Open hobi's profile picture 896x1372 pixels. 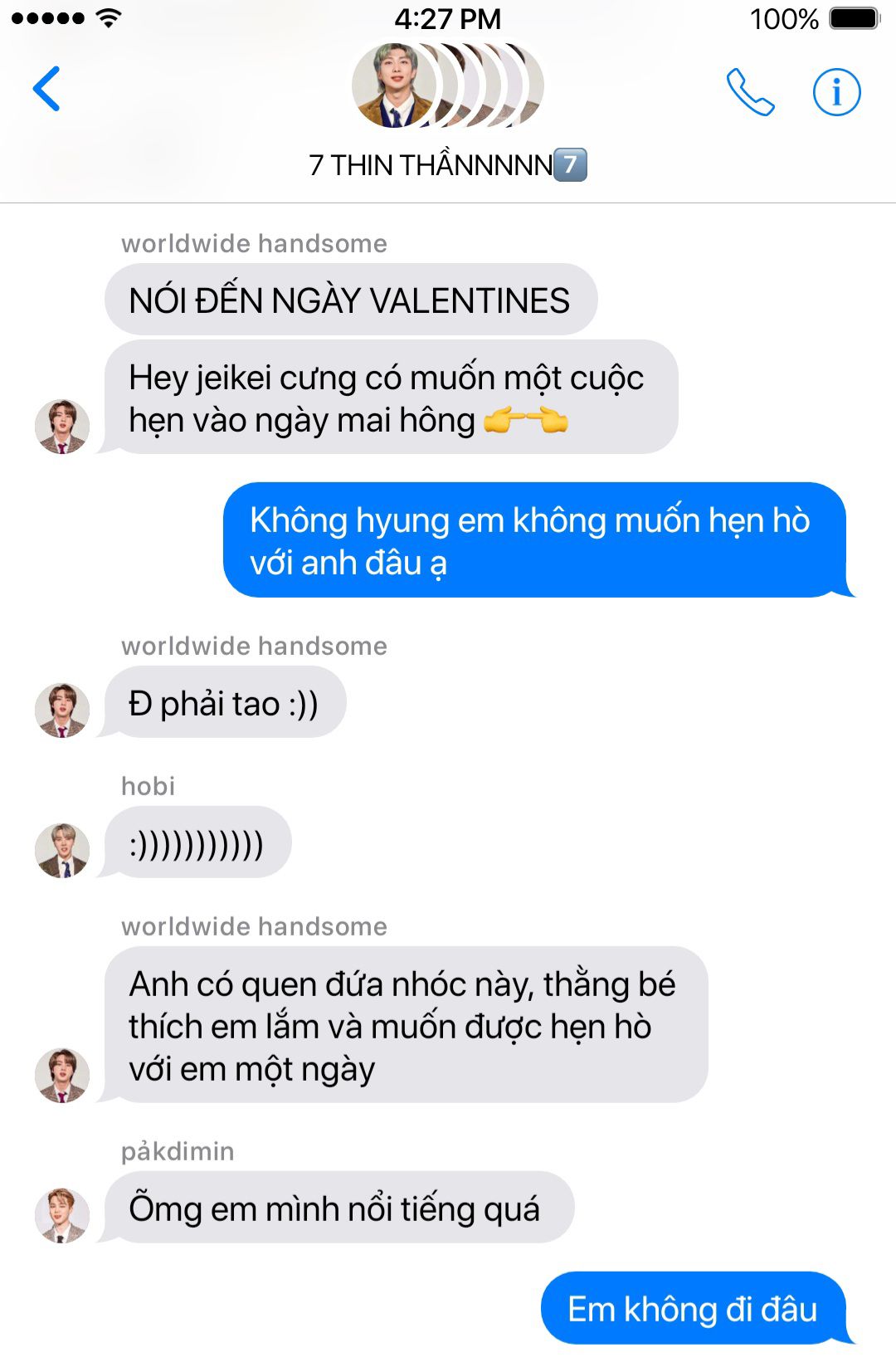61,851
